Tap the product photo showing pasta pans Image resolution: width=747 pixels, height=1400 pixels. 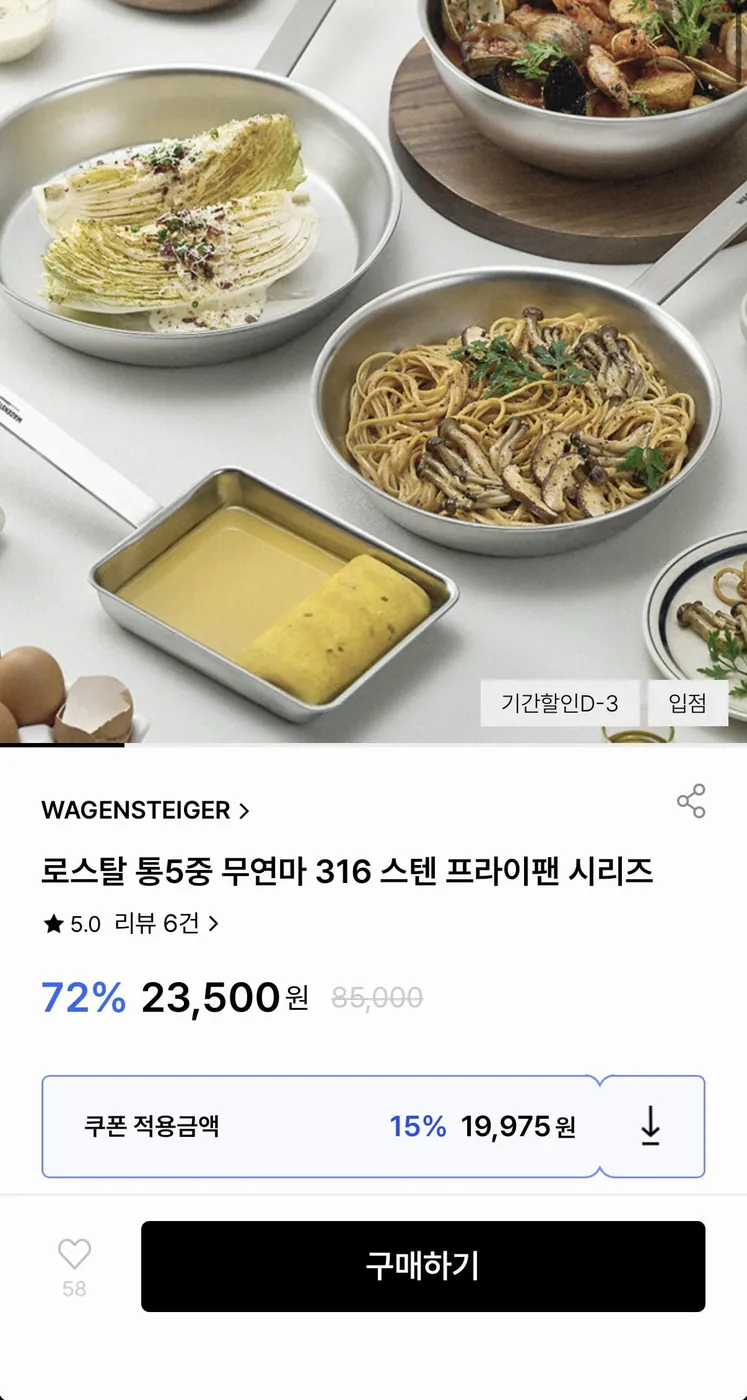click(373, 370)
